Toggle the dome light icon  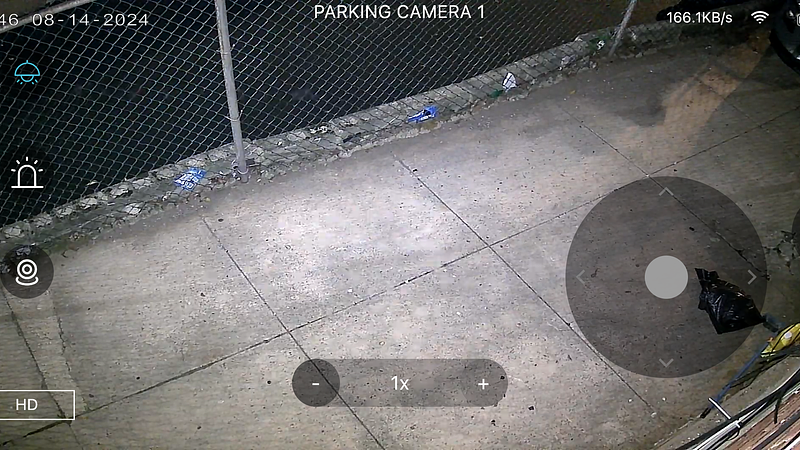click(27, 72)
